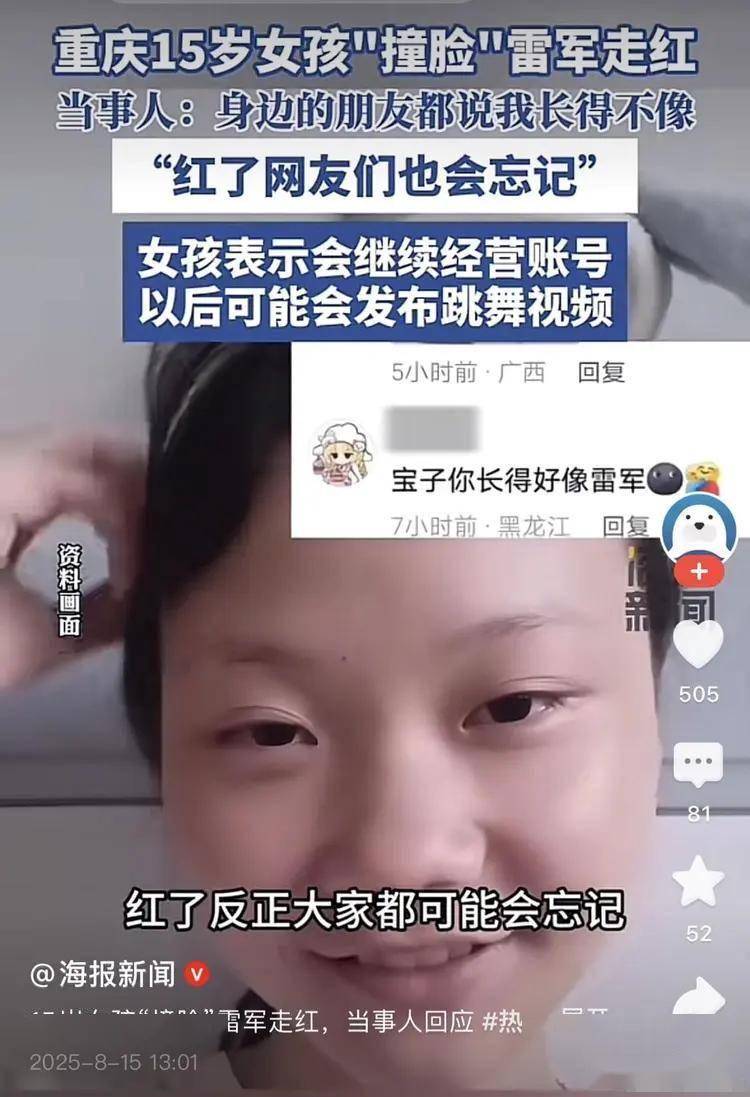Open the video author's avatar profile
This screenshot has width=750, height=1097.
point(699,527)
